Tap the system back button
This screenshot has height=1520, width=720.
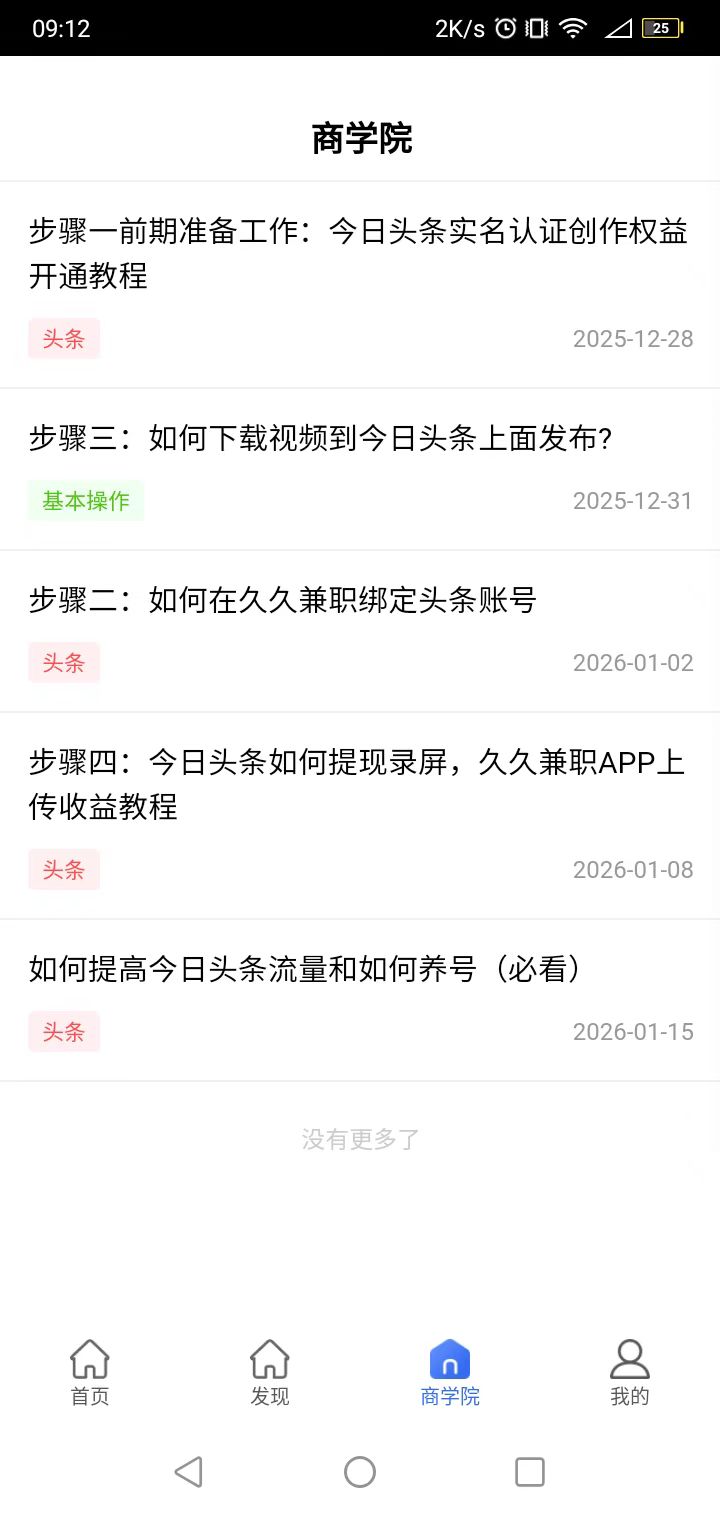tap(188, 1472)
